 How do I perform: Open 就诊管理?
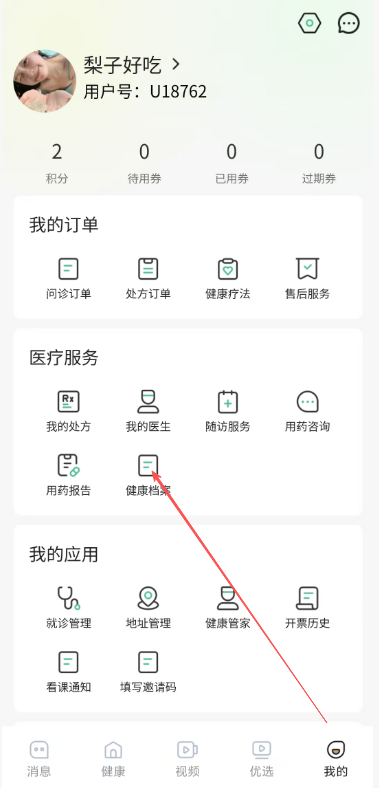point(68,608)
